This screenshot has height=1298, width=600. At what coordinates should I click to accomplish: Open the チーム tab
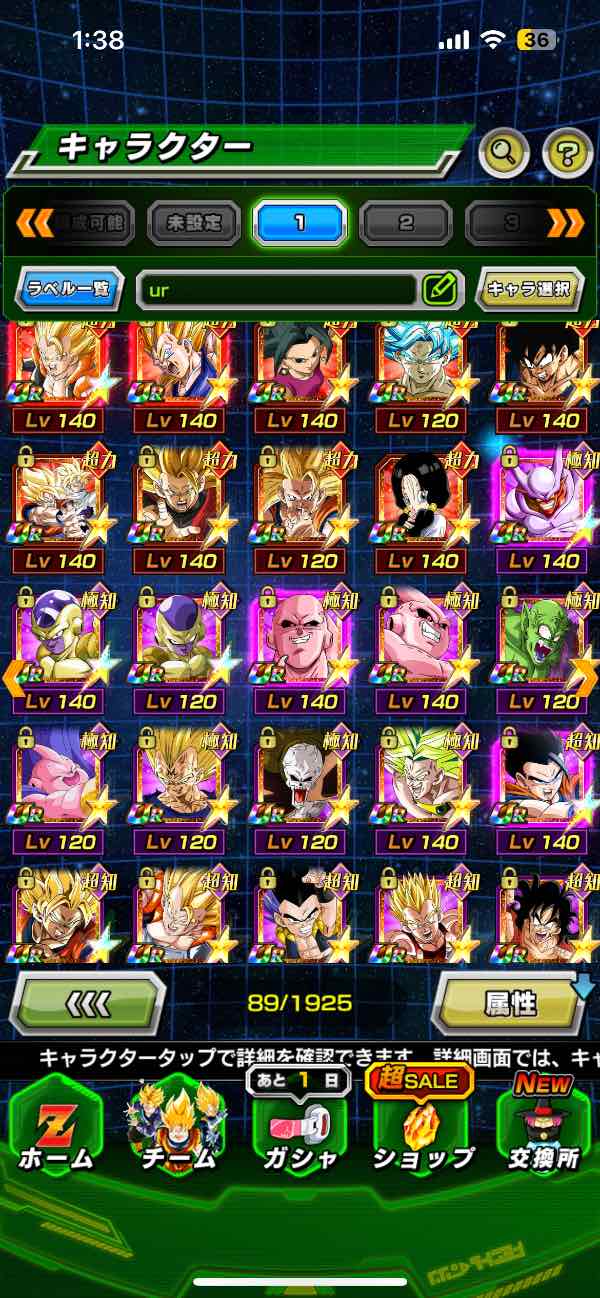click(178, 1130)
